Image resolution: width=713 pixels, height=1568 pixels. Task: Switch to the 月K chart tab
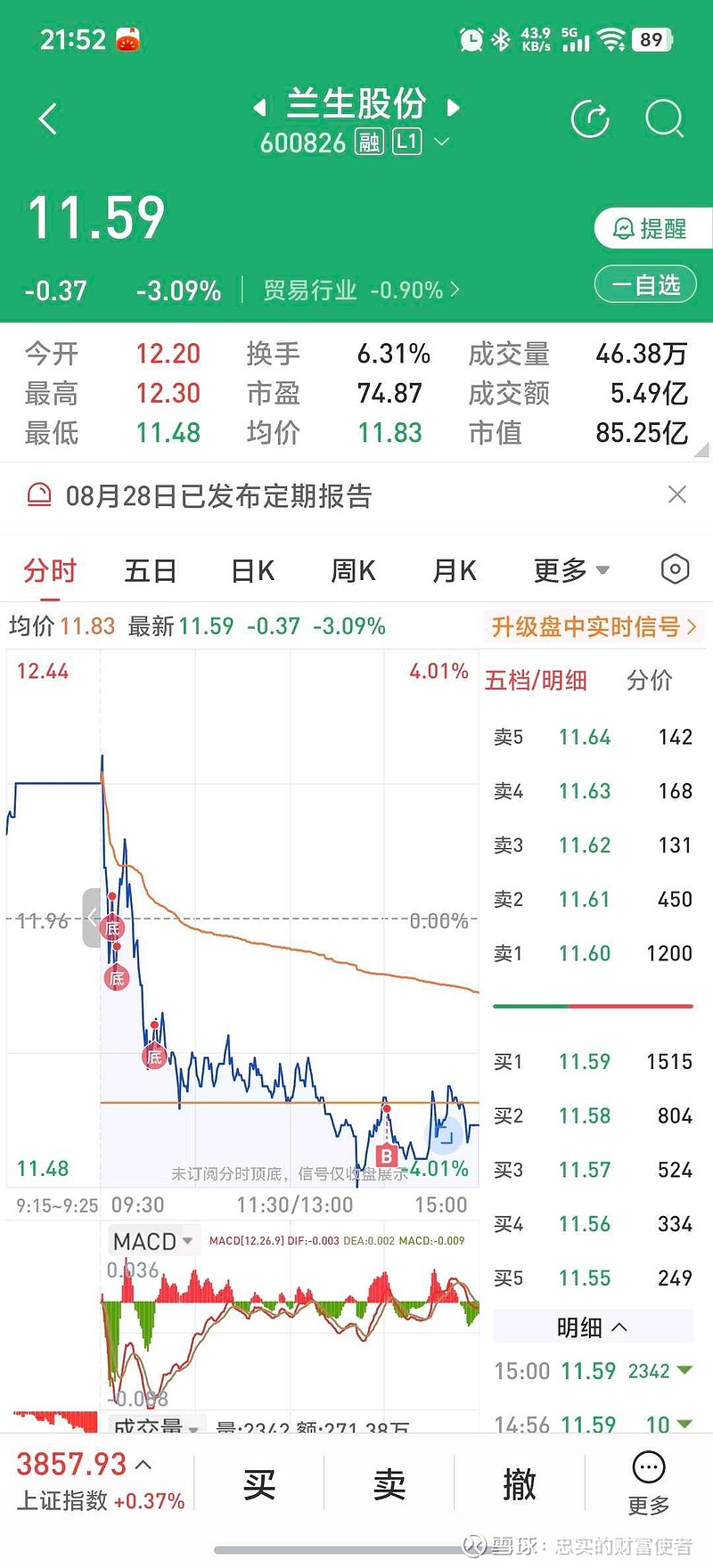tap(455, 570)
